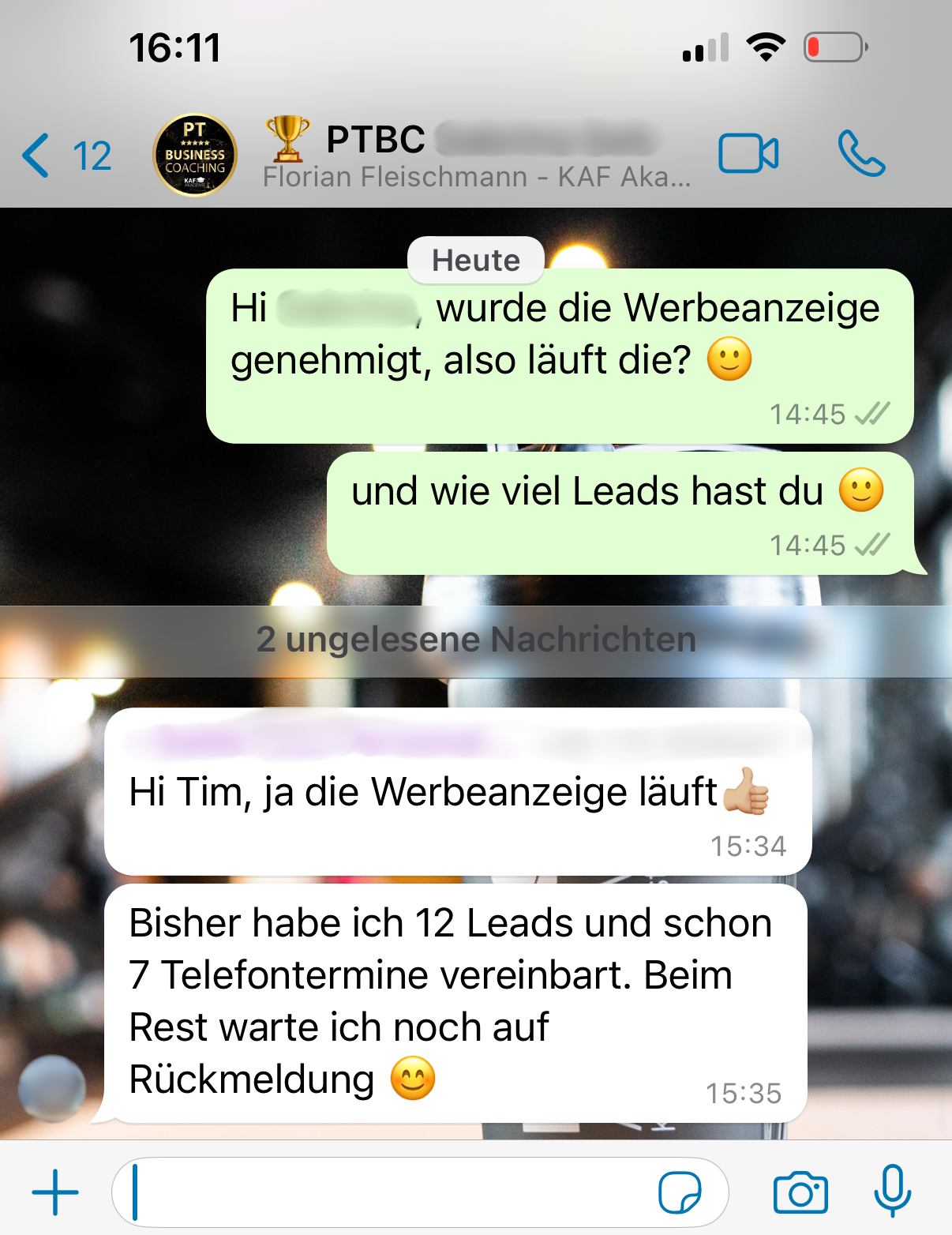This screenshot has height=1235, width=952.
Task: Tap the microphone to record voice message
Action: pyautogui.click(x=892, y=1192)
